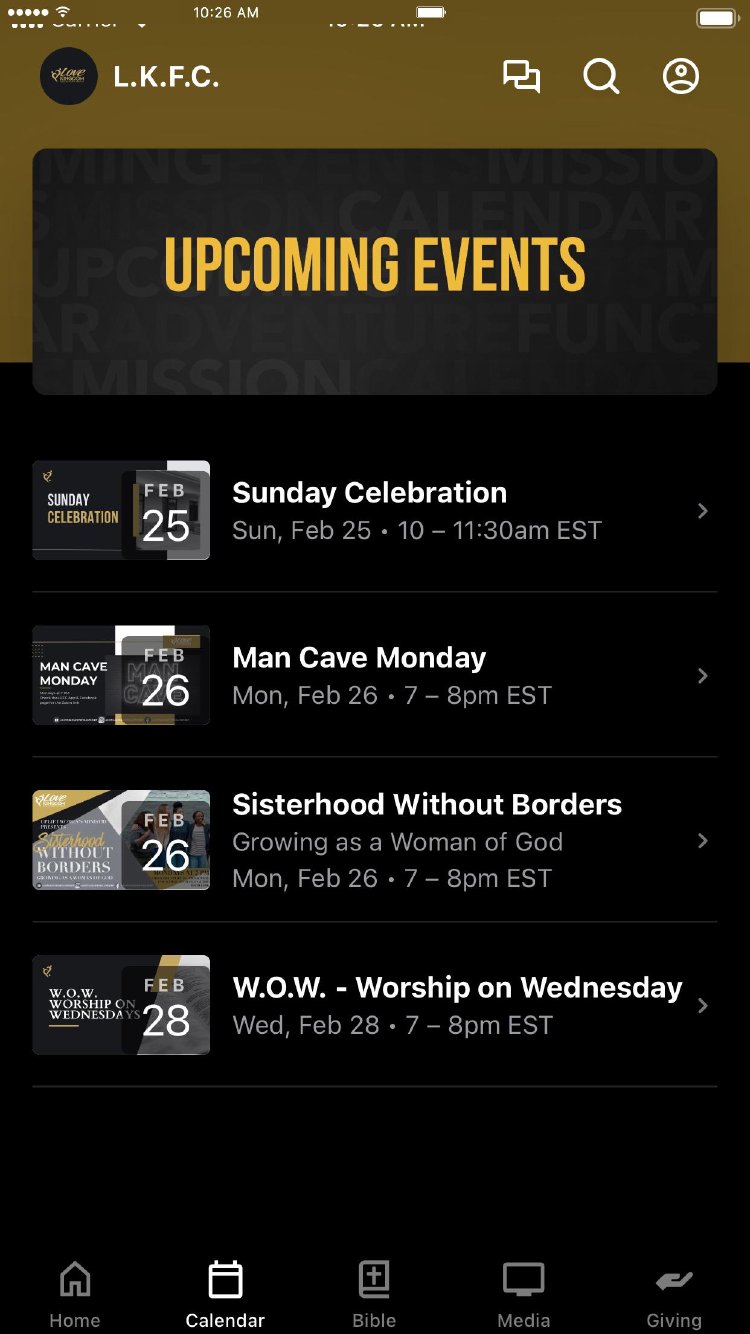This screenshot has height=1334, width=750.
Task: Open the messages chat icon
Action: click(x=521, y=77)
